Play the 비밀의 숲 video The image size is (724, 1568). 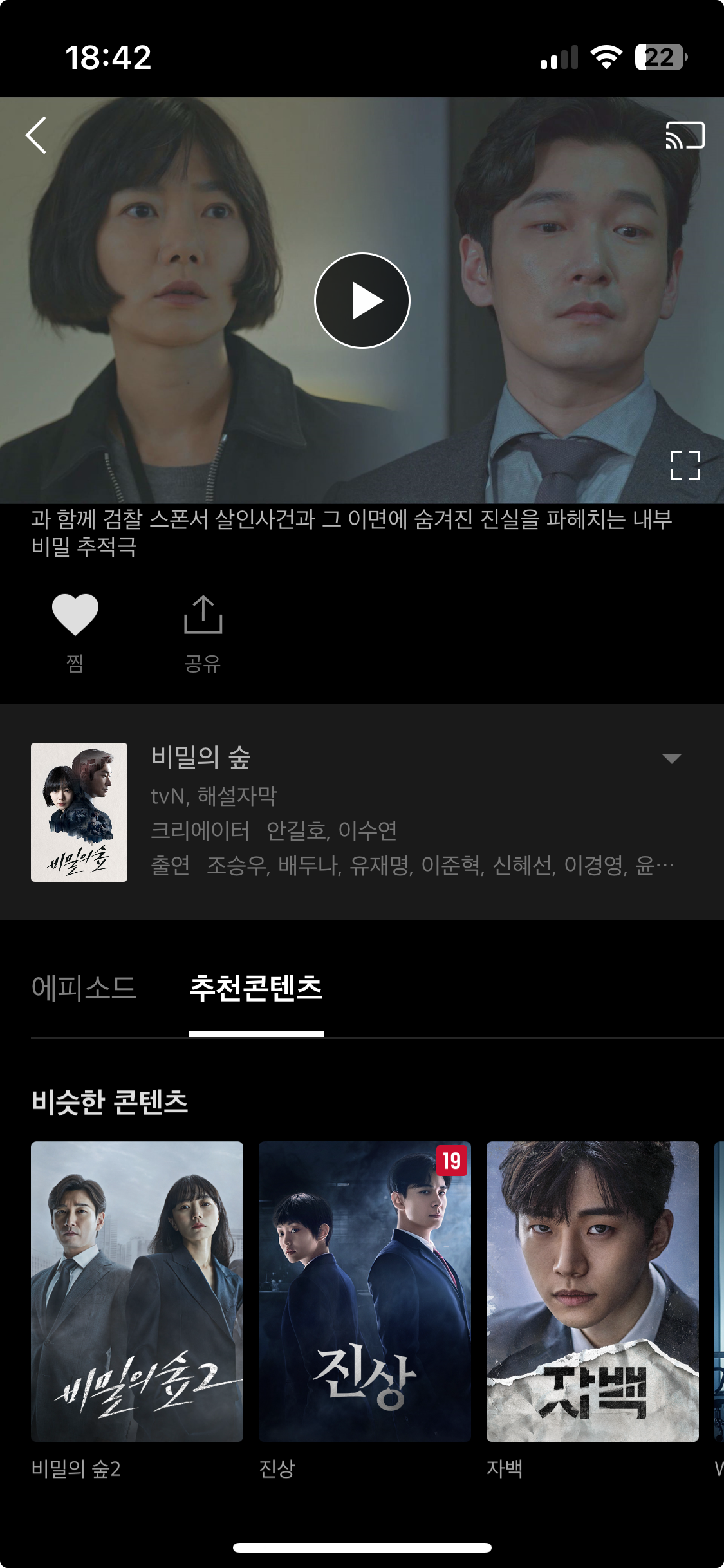362,301
